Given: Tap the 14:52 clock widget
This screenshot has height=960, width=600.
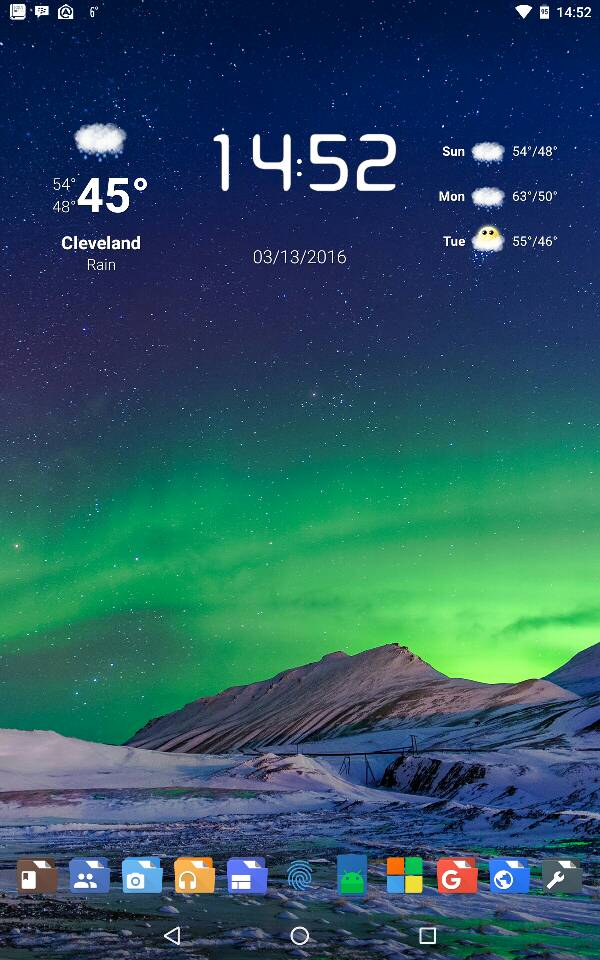Looking at the screenshot, I should tap(306, 163).
